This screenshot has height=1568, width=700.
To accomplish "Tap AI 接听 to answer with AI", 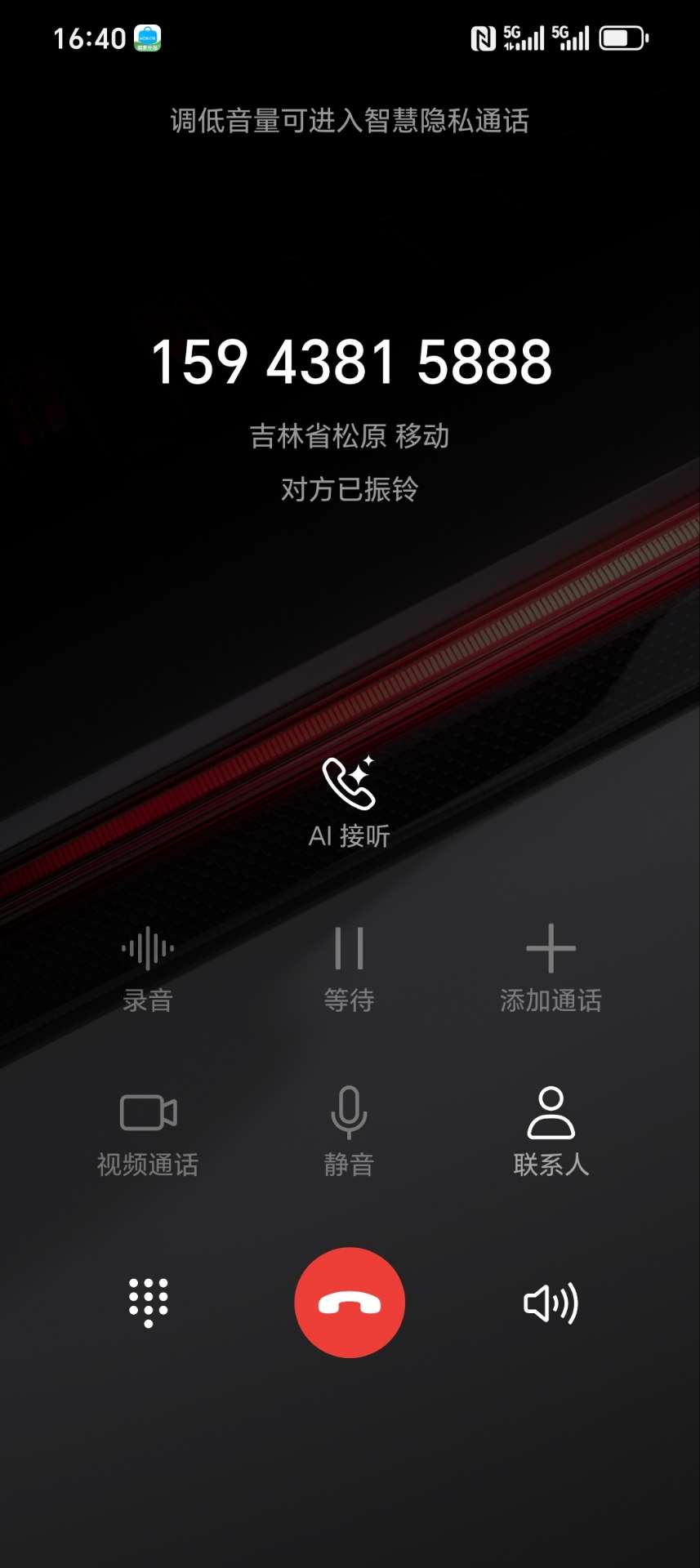I will pos(350,802).
